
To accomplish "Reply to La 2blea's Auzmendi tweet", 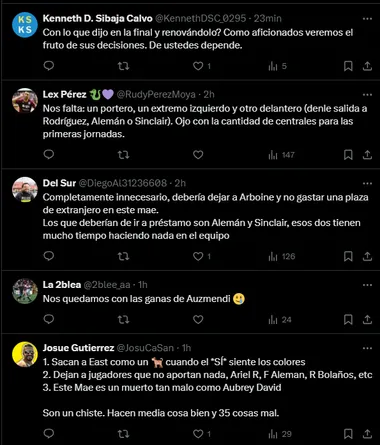I will pyautogui.click(x=49, y=319).
